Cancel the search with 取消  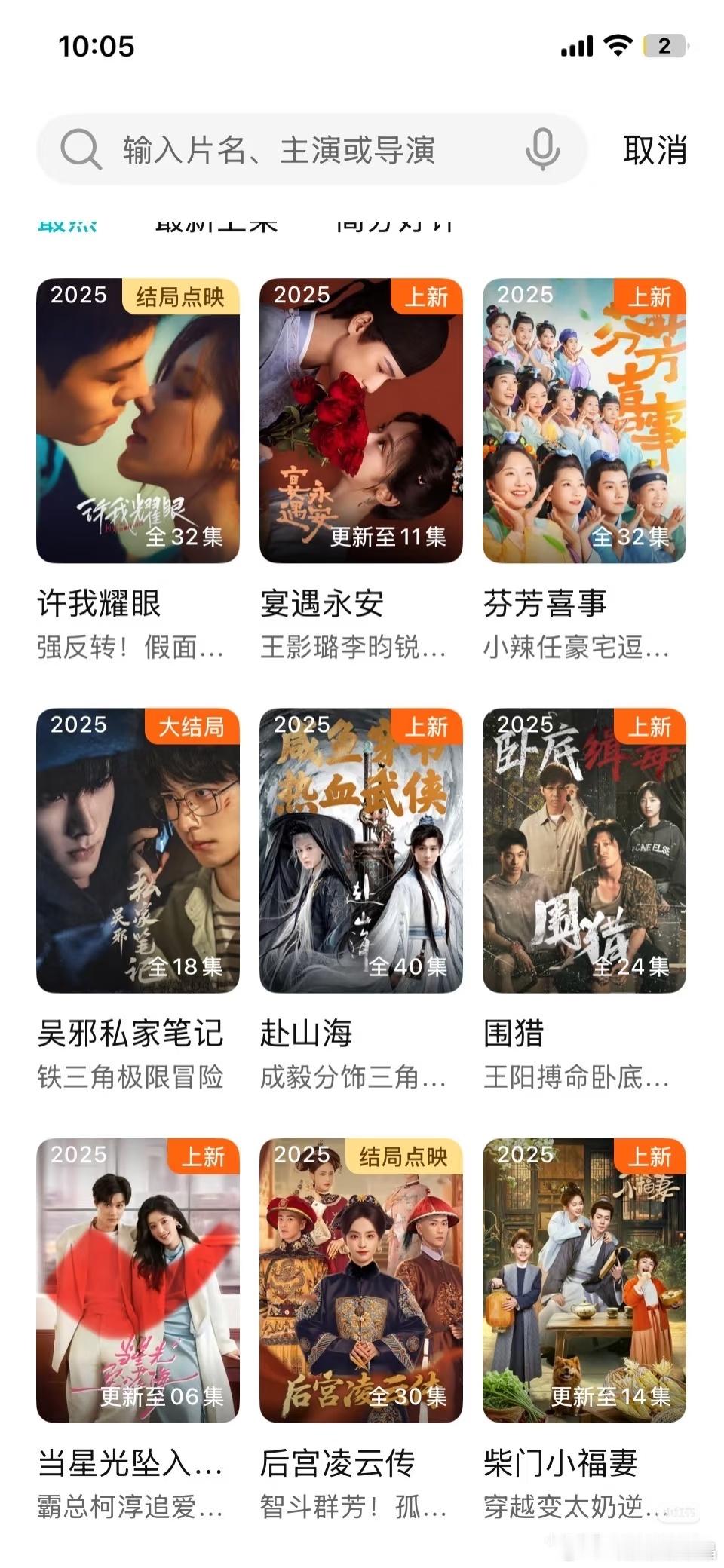[x=655, y=149]
